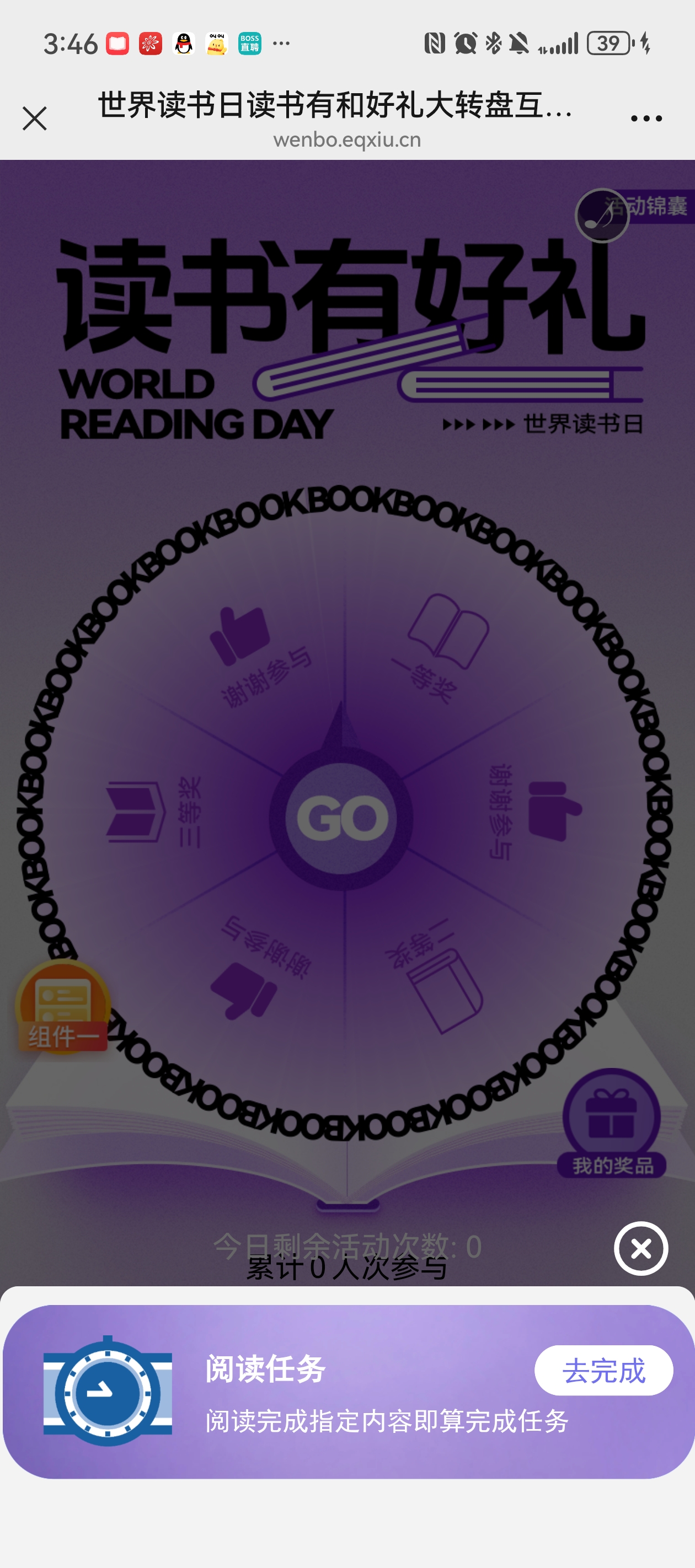Close the webpage with the X icon
695x1568 pixels.
[x=35, y=118]
